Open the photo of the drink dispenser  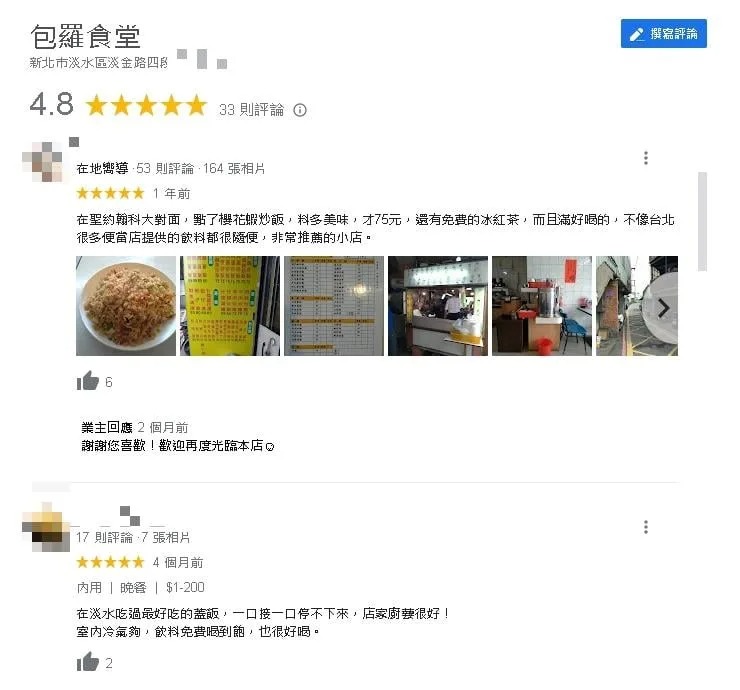[541, 306]
